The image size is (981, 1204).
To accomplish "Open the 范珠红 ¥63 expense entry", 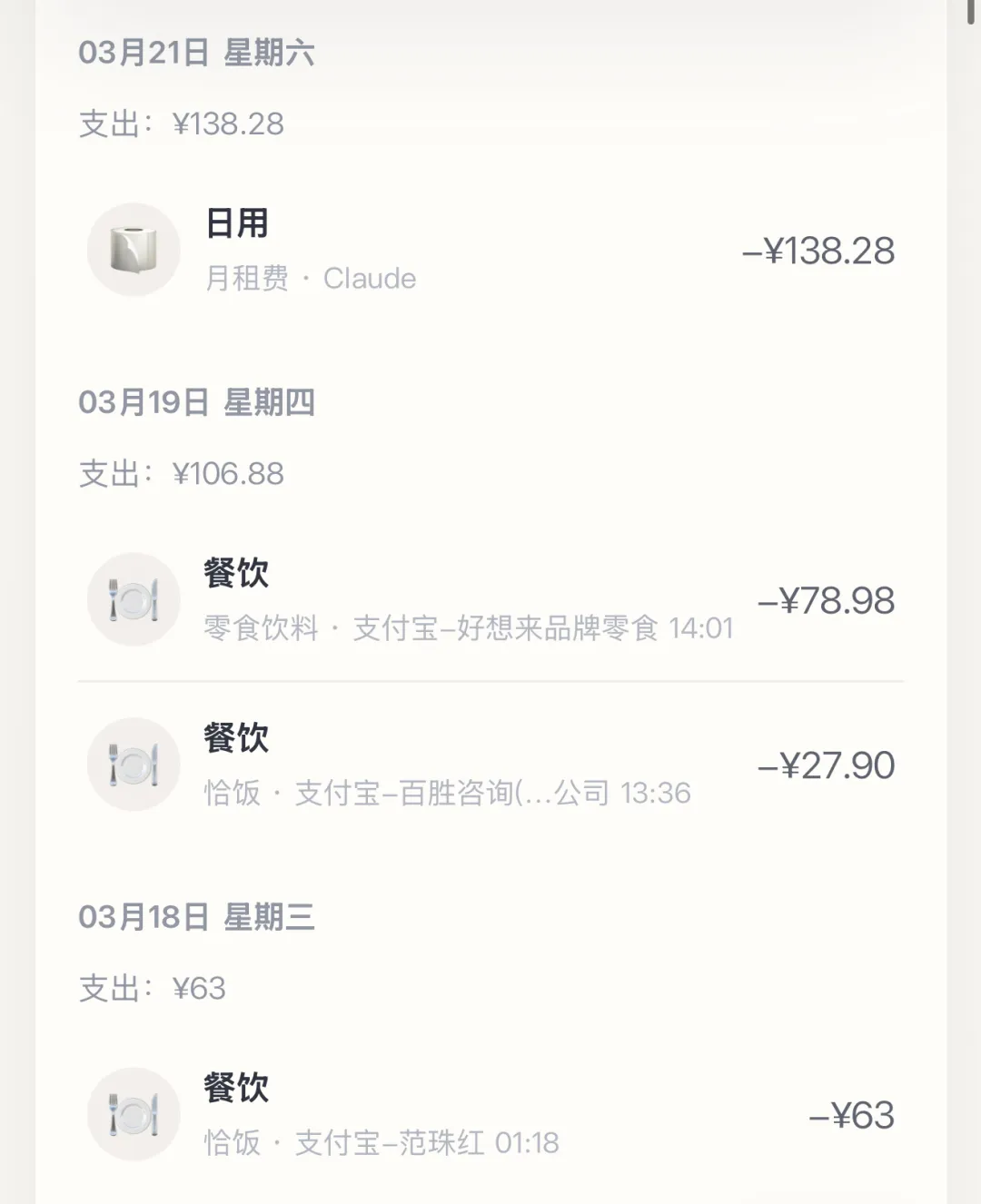I will pos(490,1114).
